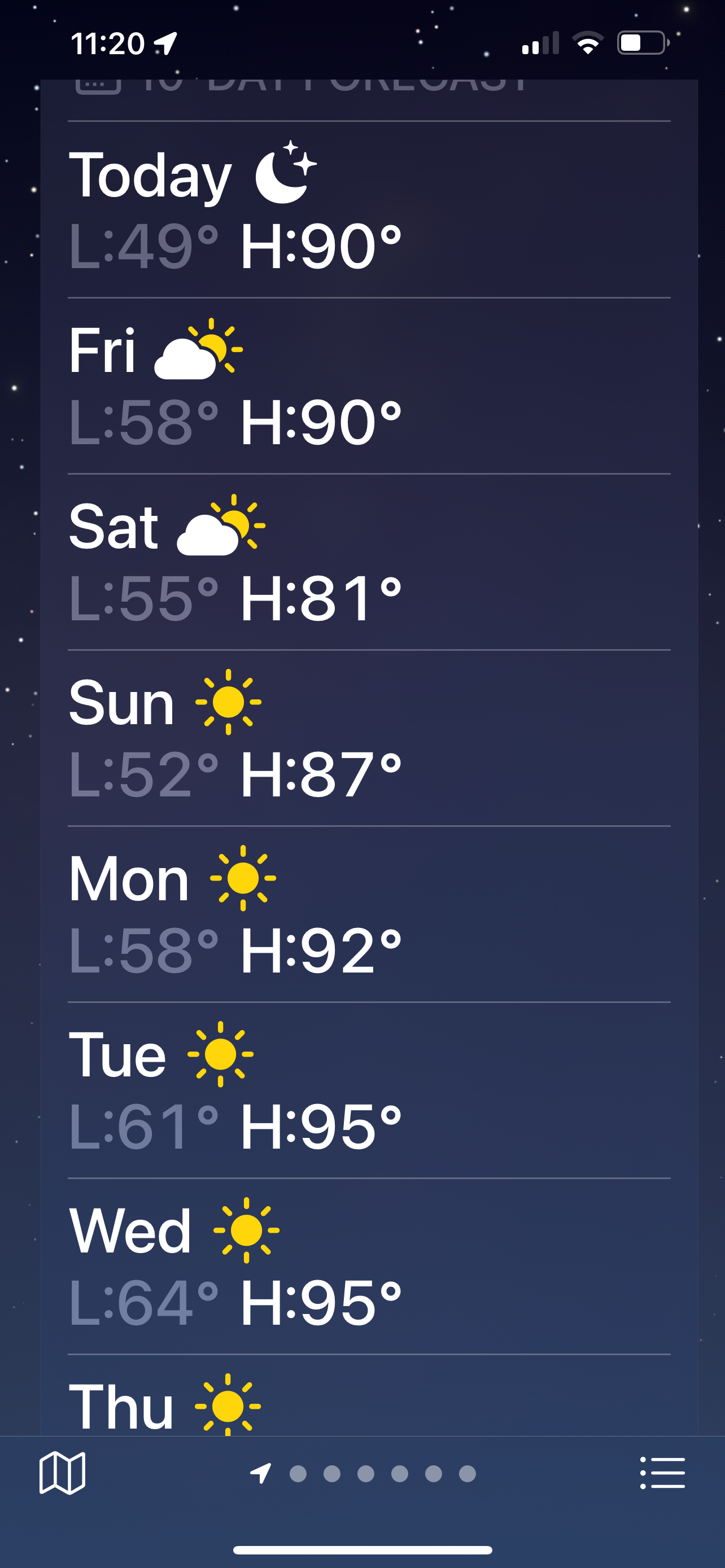The width and height of the screenshot is (725, 1568).
Task: Select the Thu forecast row
Action: (x=369, y=1396)
